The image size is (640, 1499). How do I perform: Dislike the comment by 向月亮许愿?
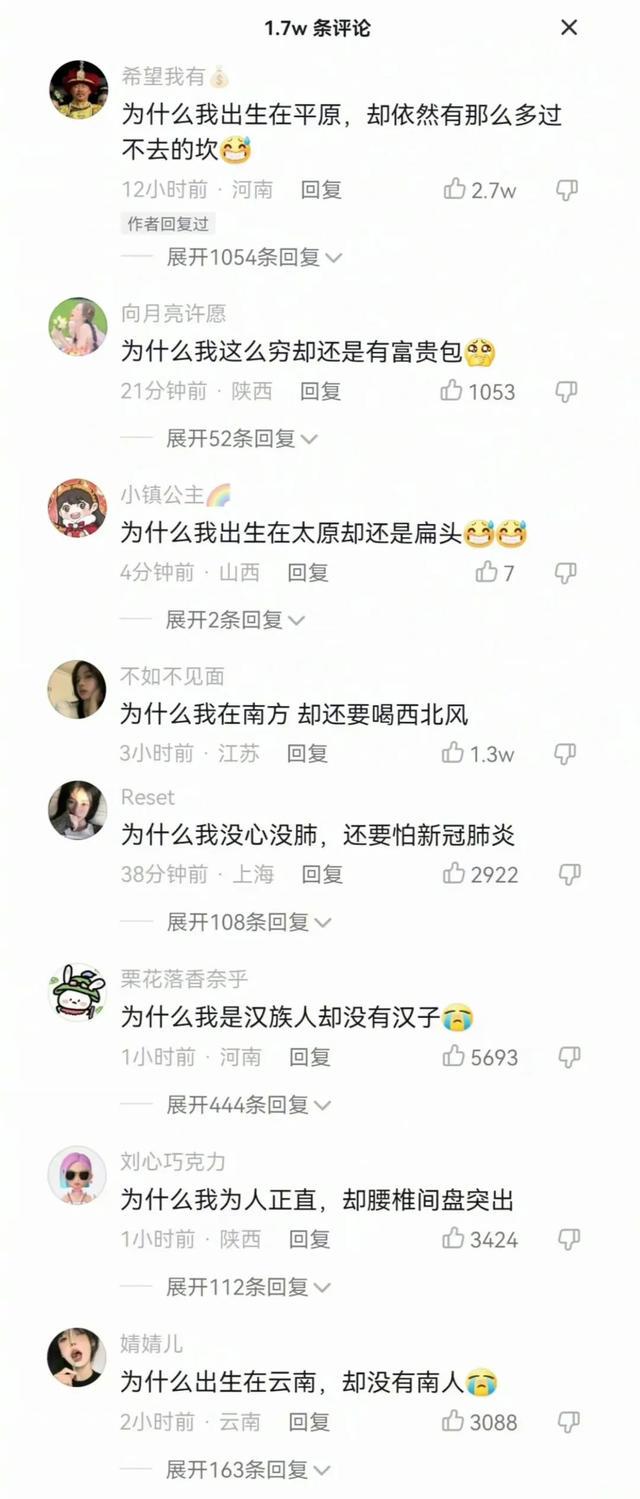point(567,391)
